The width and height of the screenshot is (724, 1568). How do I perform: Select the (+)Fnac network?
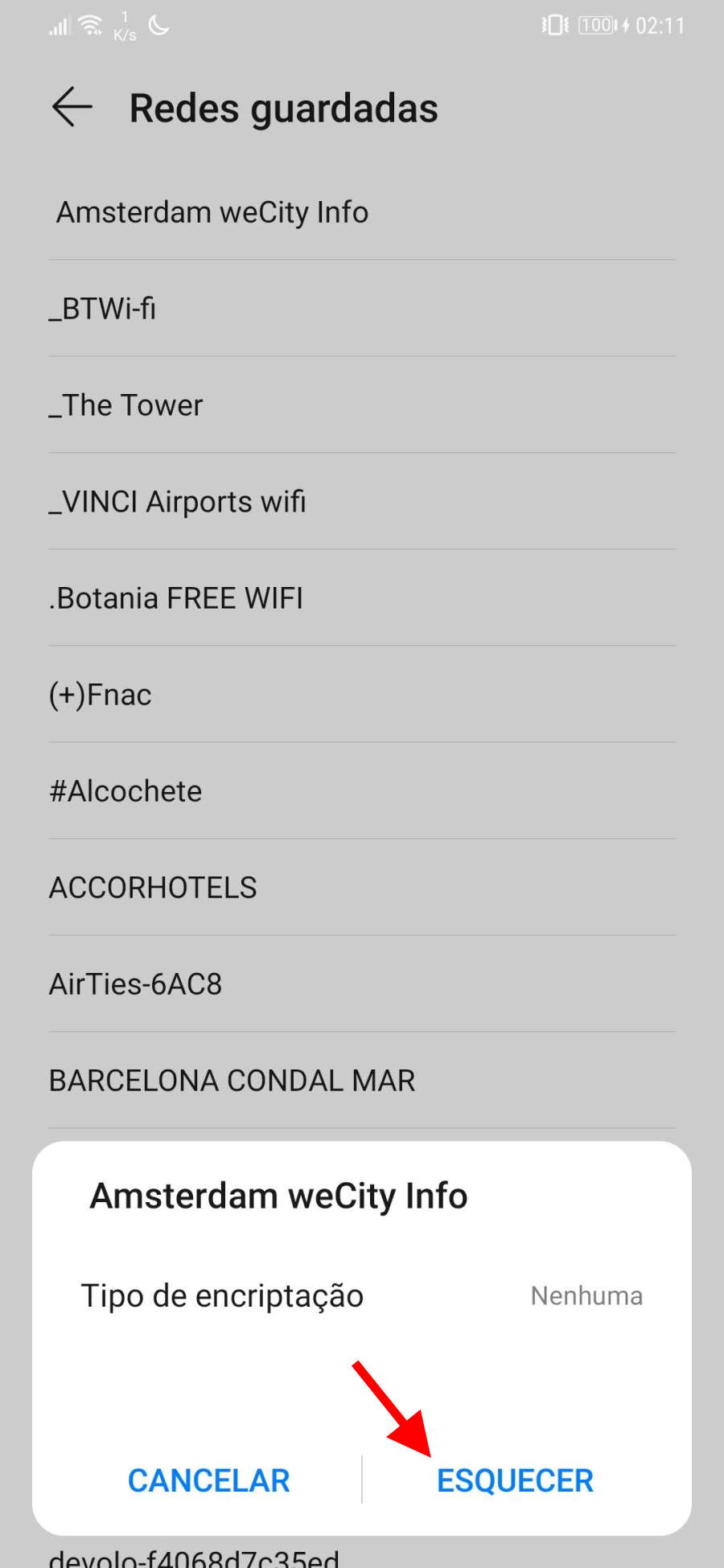(x=362, y=695)
